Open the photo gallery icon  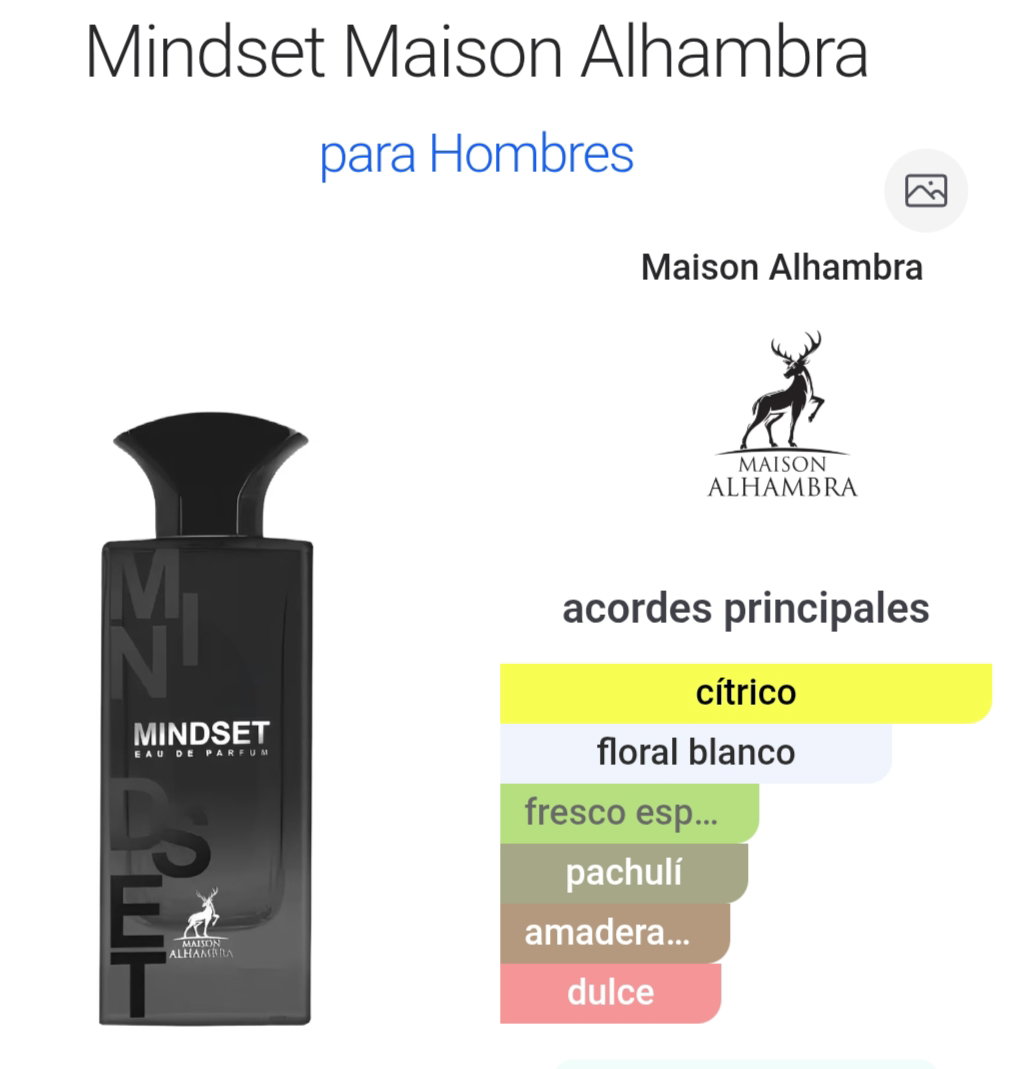925,190
